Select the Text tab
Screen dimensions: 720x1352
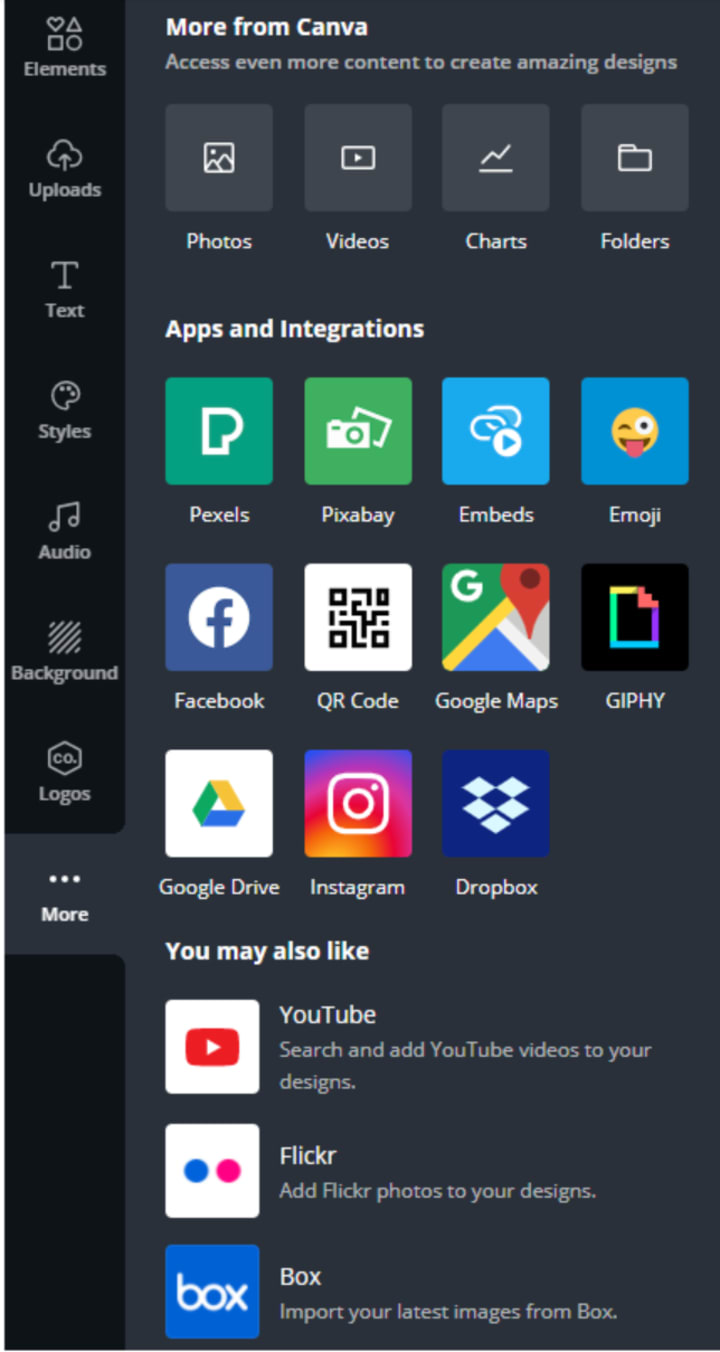[x=64, y=288]
